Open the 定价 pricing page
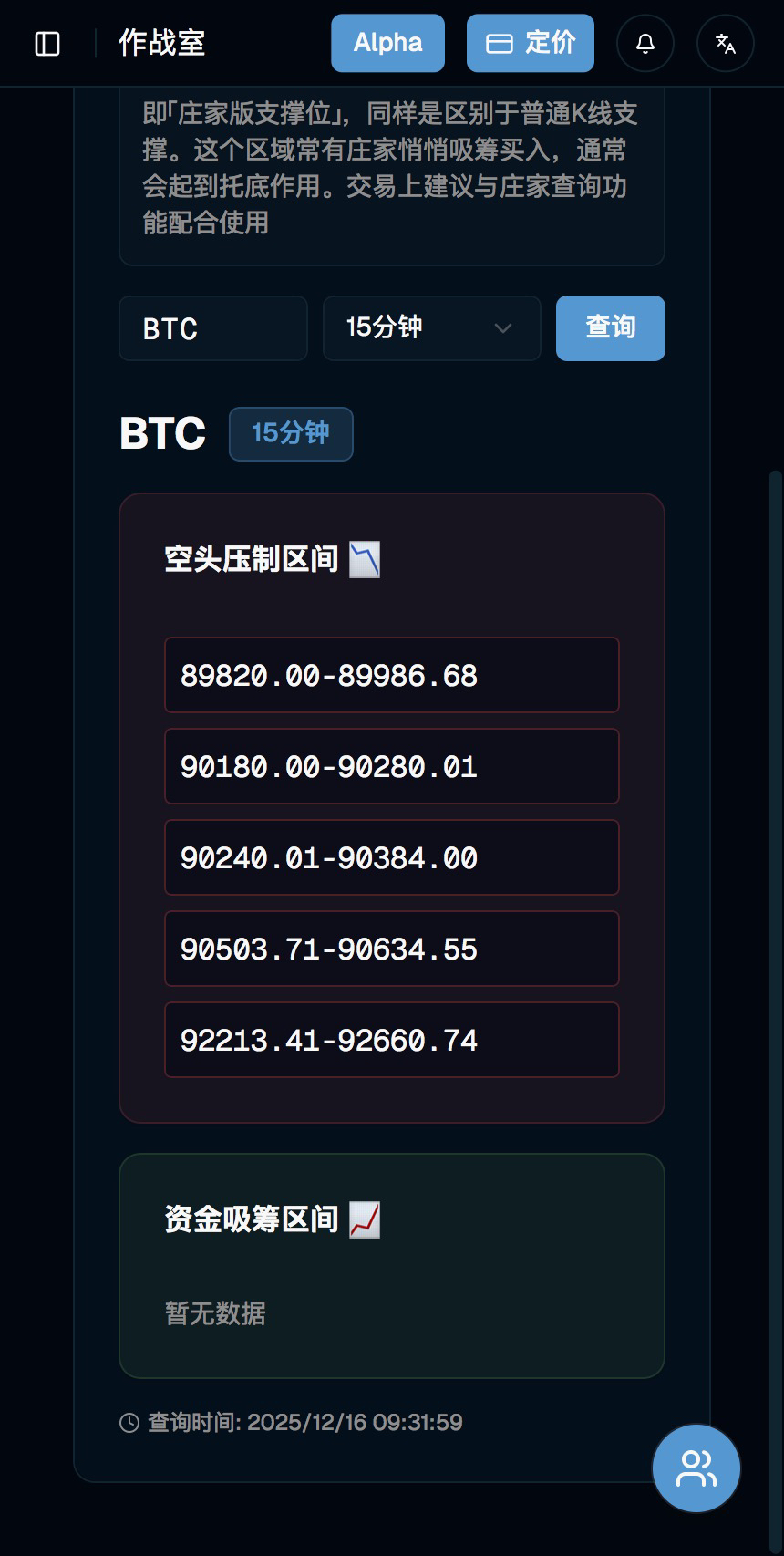 tap(530, 43)
